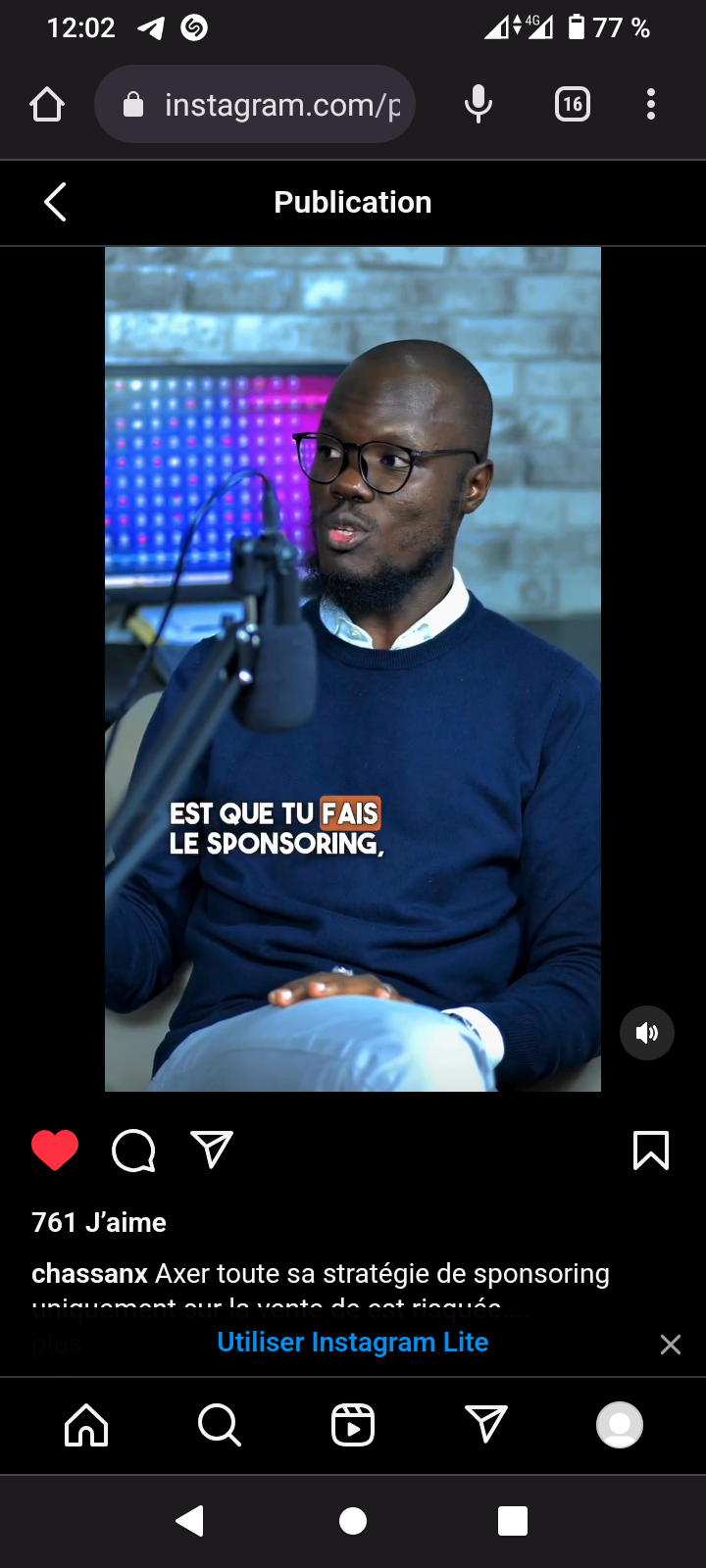
Task: Go back from the Publication page
Action: click(x=56, y=202)
